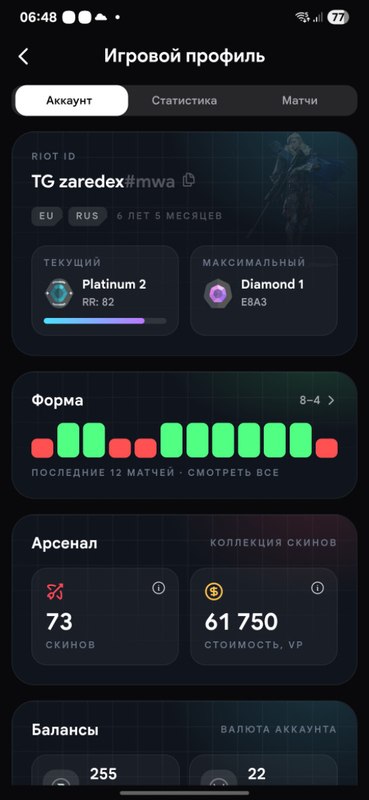Image resolution: width=369 pixels, height=800 pixels.
Task: Select the Аккаунт tab
Action: (x=71, y=101)
